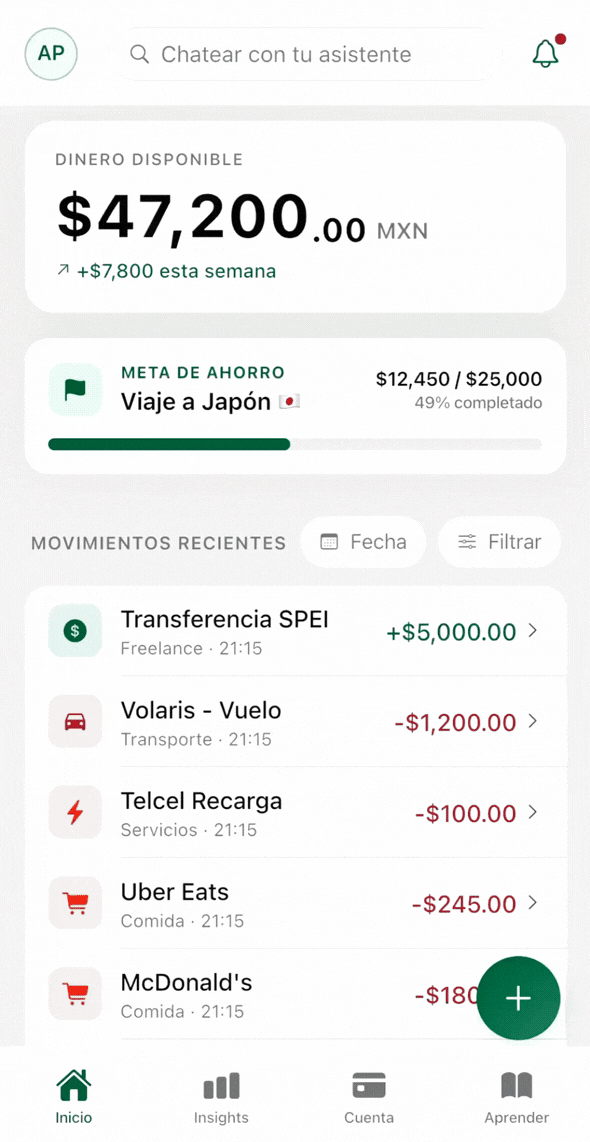Screen dimensions: 590x1142
Task: Open the AP profile avatar
Action: [51, 54]
